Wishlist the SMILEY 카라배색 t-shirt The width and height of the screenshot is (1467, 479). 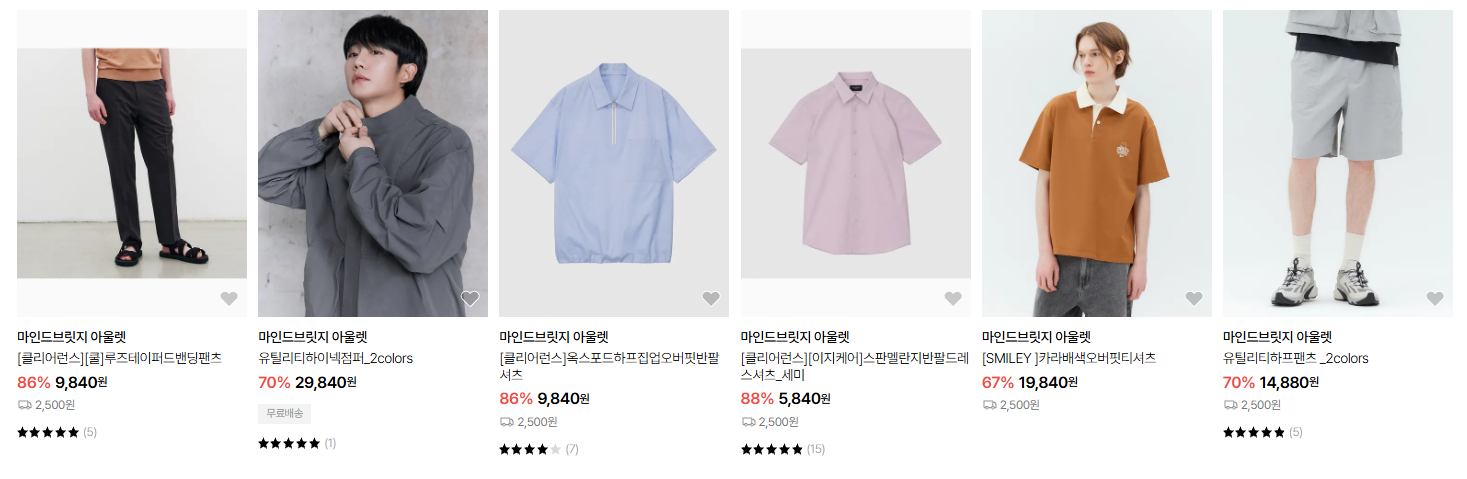(x=1194, y=298)
